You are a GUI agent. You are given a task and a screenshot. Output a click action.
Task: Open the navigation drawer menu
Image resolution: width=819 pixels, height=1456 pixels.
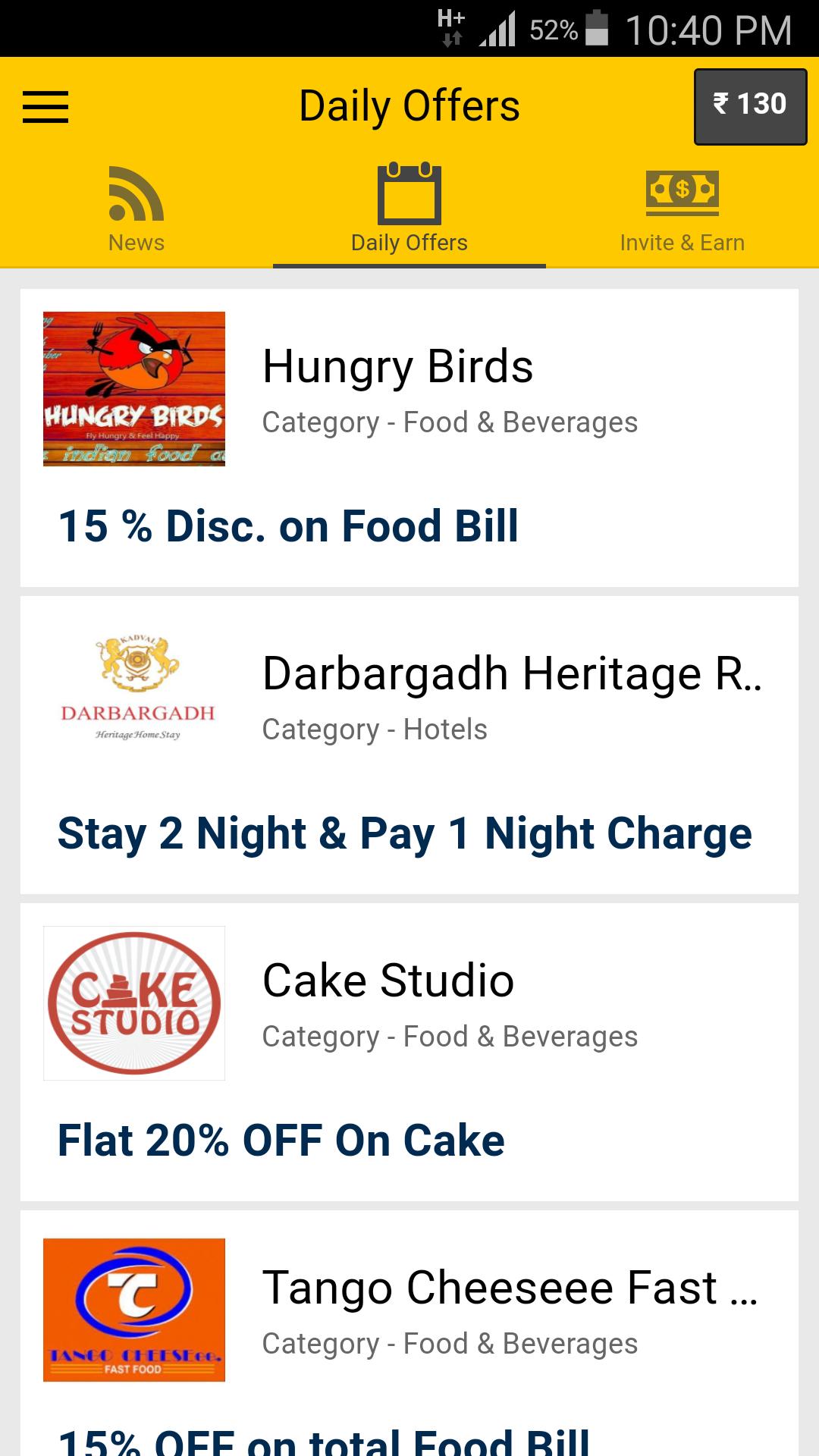pos(47,106)
